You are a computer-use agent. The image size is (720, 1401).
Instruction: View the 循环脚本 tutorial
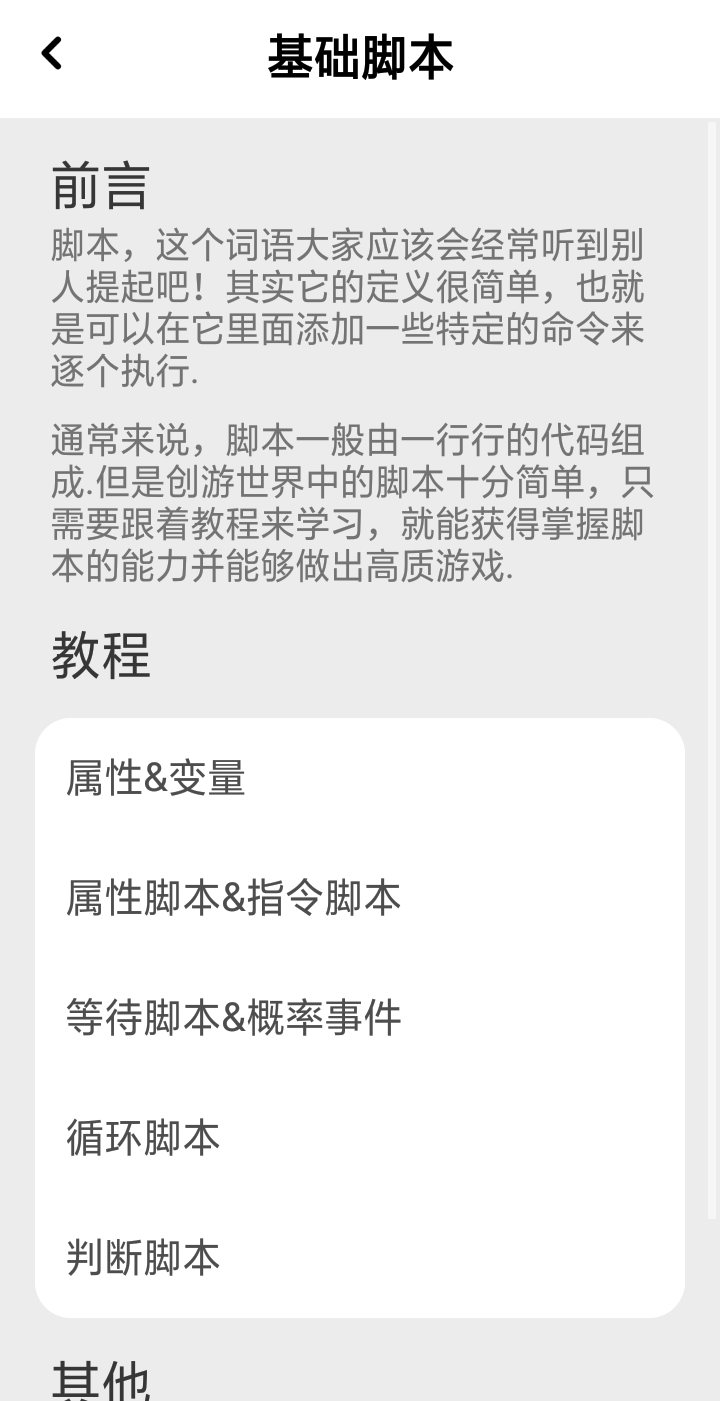click(143, 1138)
